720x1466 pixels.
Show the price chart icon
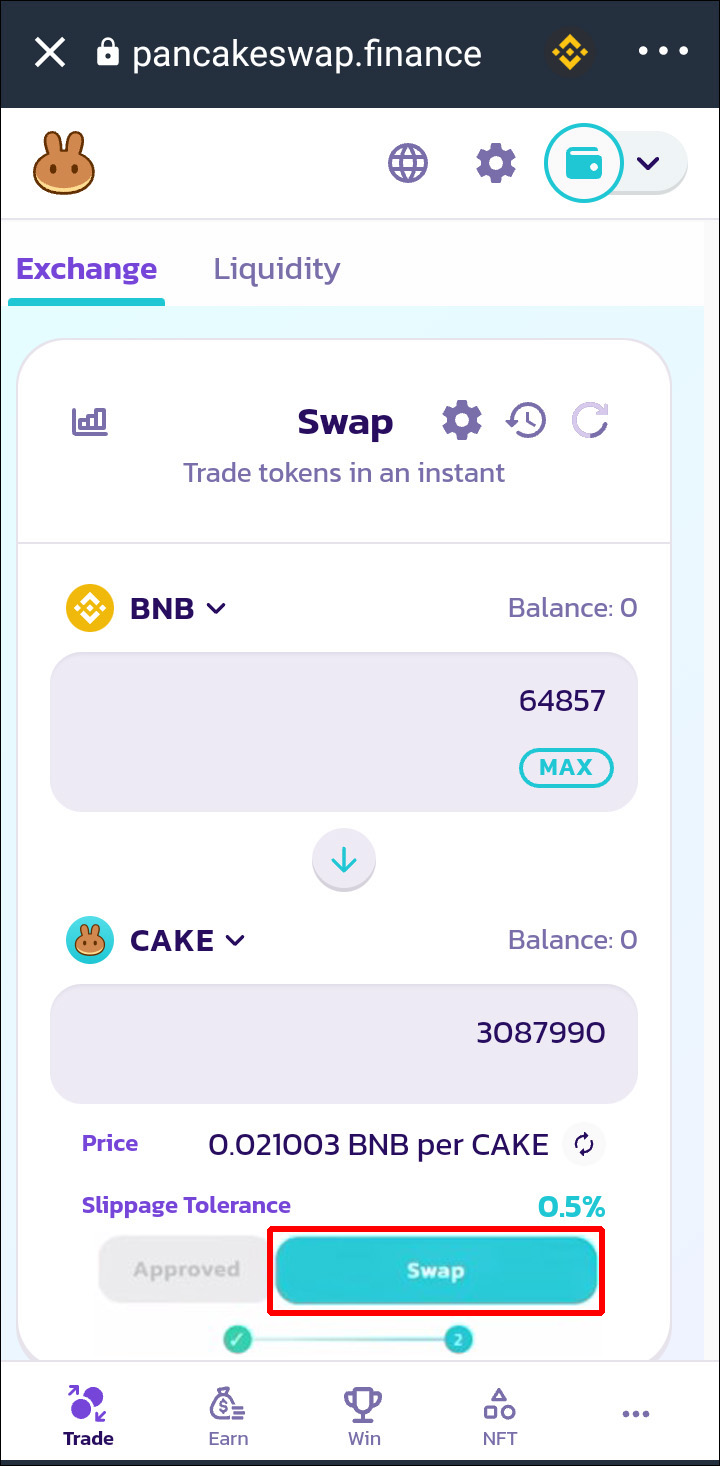90,421
